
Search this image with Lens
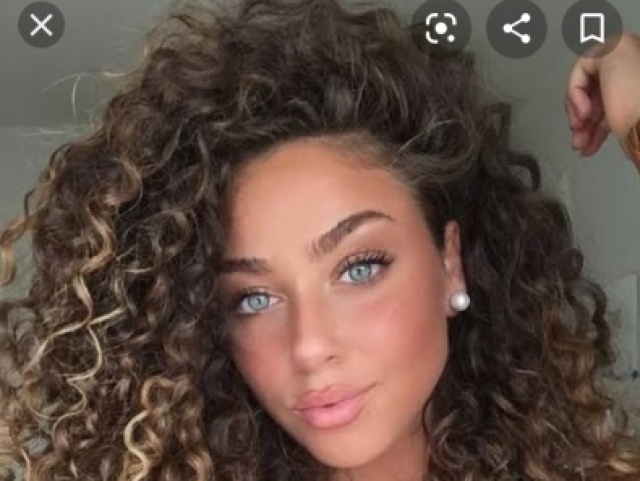(x=441, y=27)
